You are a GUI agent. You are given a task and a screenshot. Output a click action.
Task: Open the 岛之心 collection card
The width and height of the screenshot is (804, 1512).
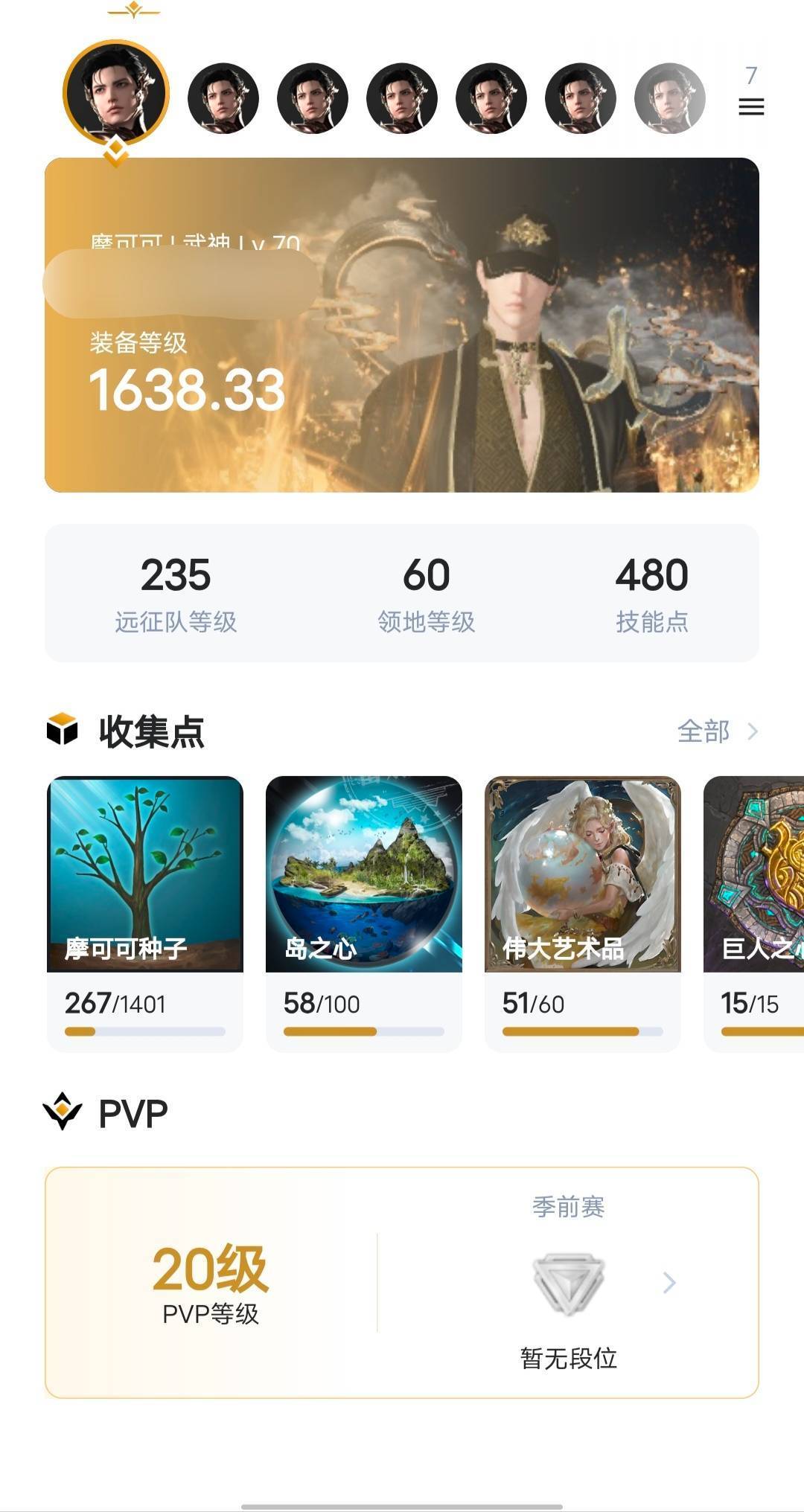click(x=363, y=912)
